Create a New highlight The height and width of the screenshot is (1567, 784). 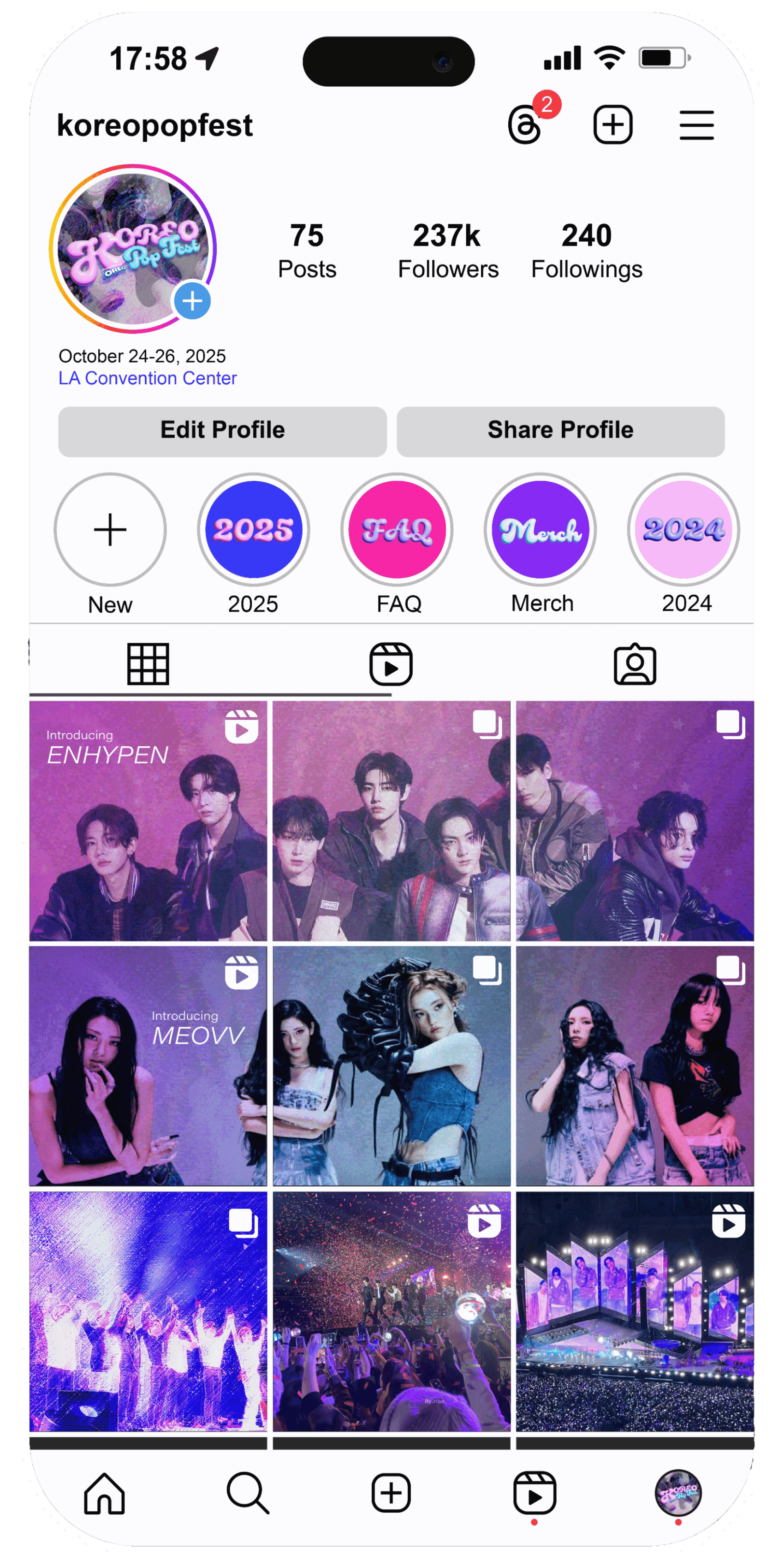pos(110,529)
